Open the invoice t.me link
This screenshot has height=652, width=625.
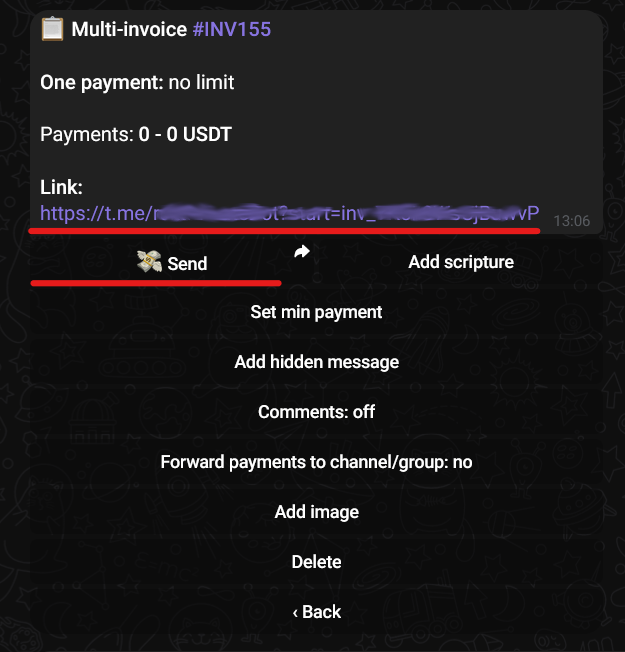(x=289, y=213)
